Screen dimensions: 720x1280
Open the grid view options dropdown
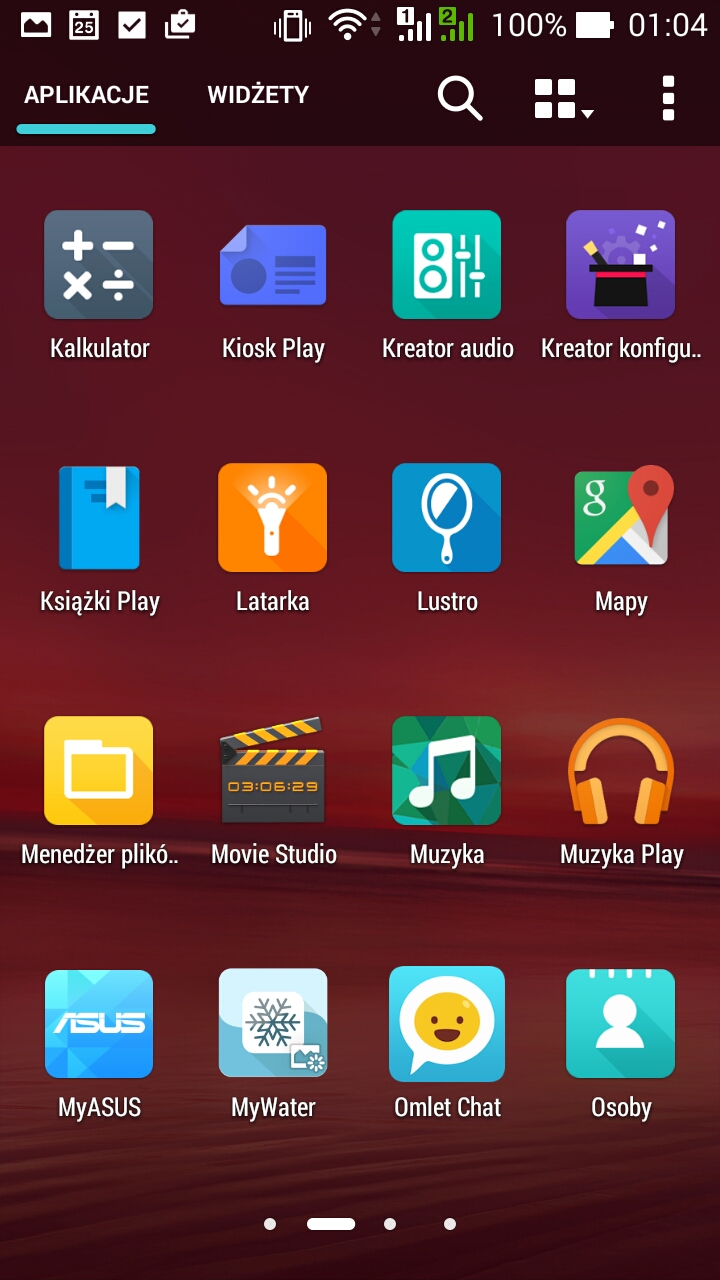563,99
